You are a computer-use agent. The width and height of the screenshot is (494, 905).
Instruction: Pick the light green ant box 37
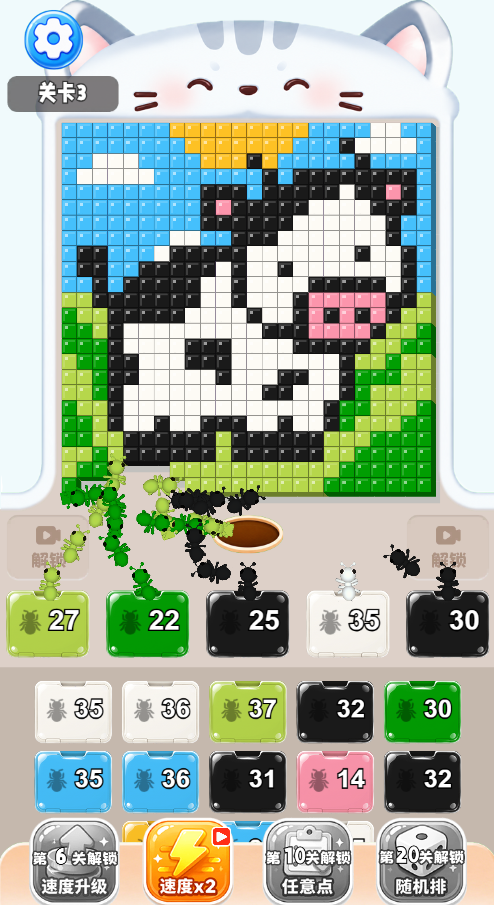[248, 711]
